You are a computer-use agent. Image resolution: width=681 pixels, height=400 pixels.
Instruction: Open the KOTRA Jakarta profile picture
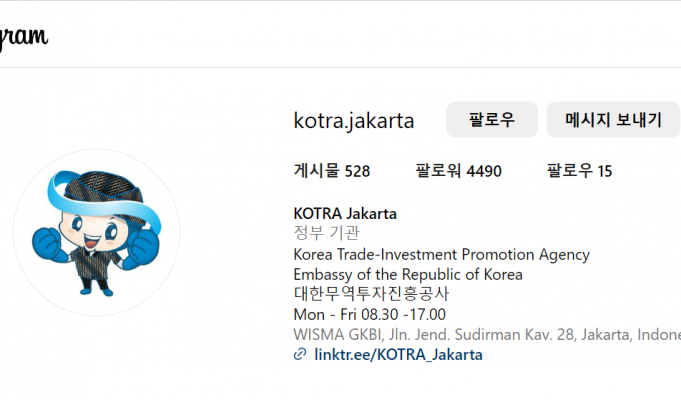[96, 232]
